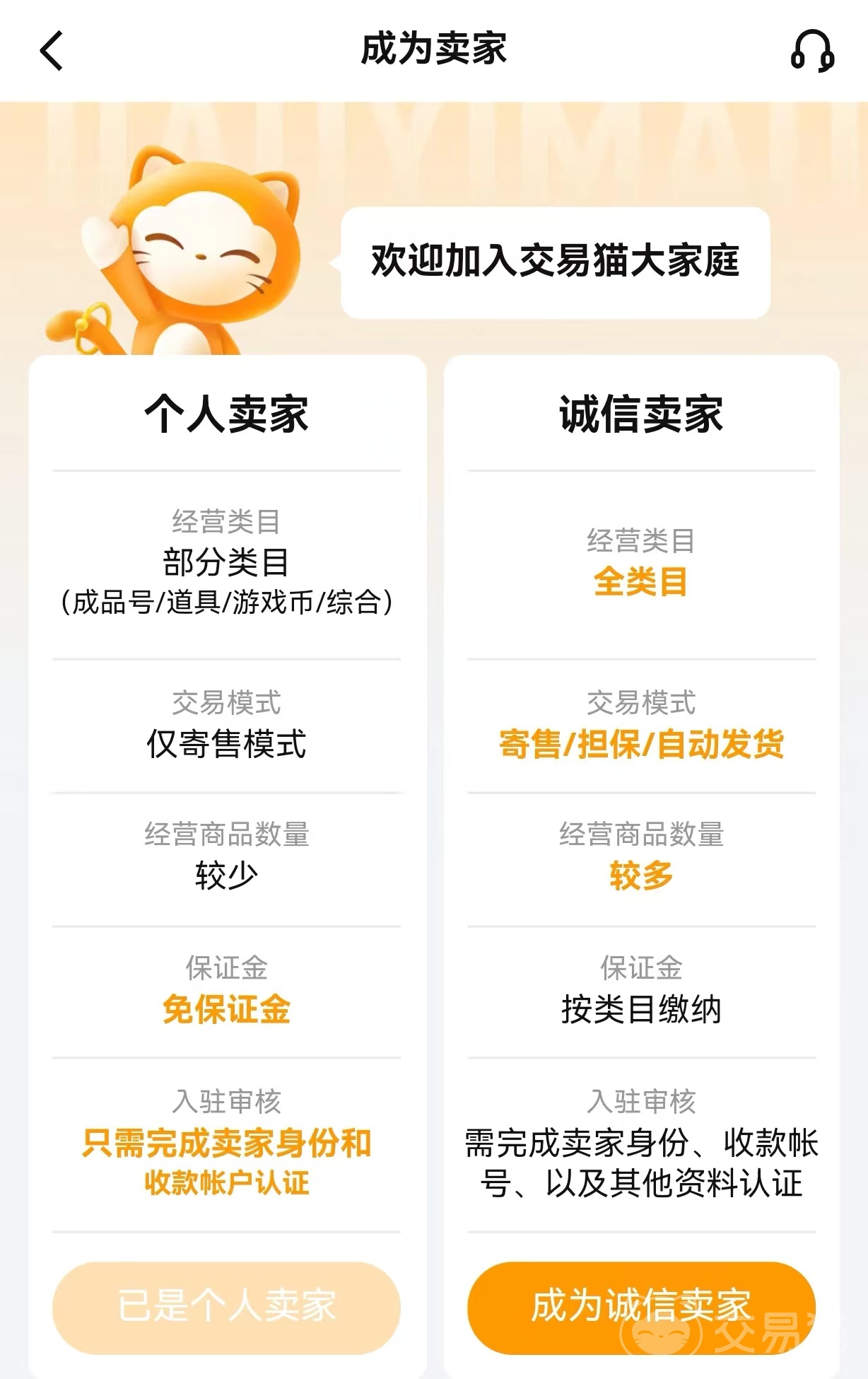This screenshot has height=1379, width=868.
Task: Tap the 成为诚信卖家 button
Action: coord(640,1307)
